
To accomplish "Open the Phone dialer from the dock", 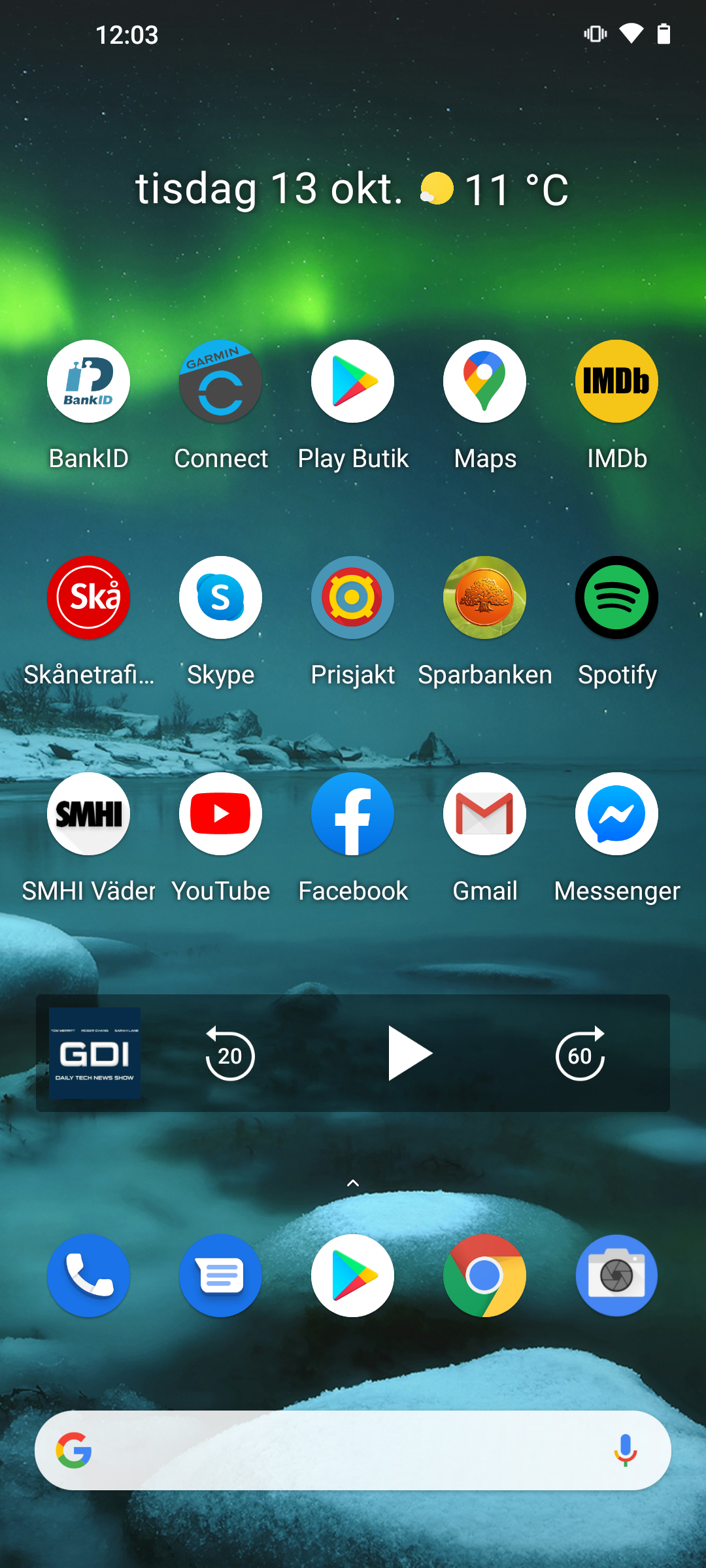I will tap(88, 1275).
